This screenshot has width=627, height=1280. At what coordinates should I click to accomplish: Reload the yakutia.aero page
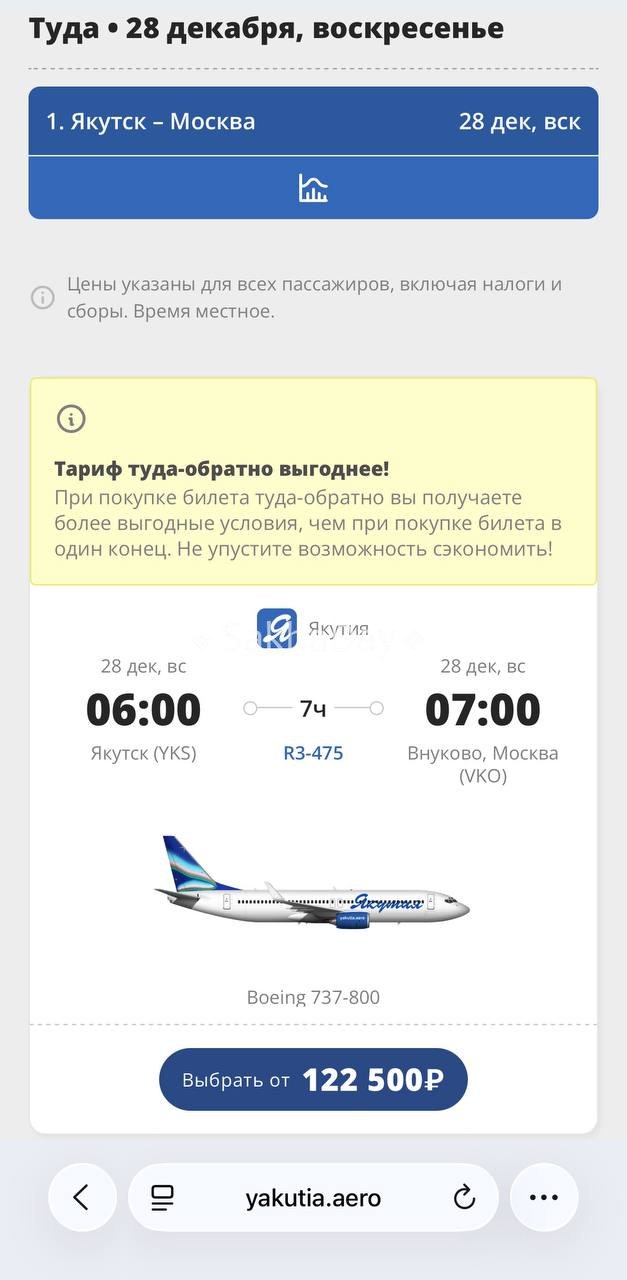464,1197
